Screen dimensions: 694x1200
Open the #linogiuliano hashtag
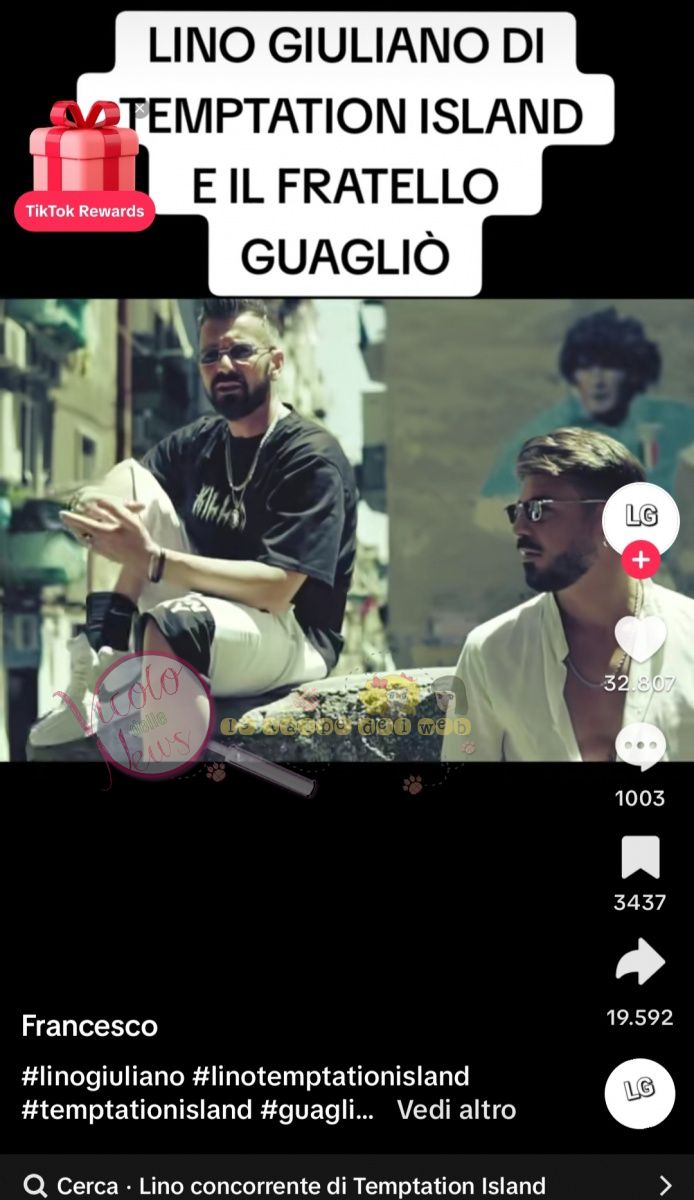103,1076
